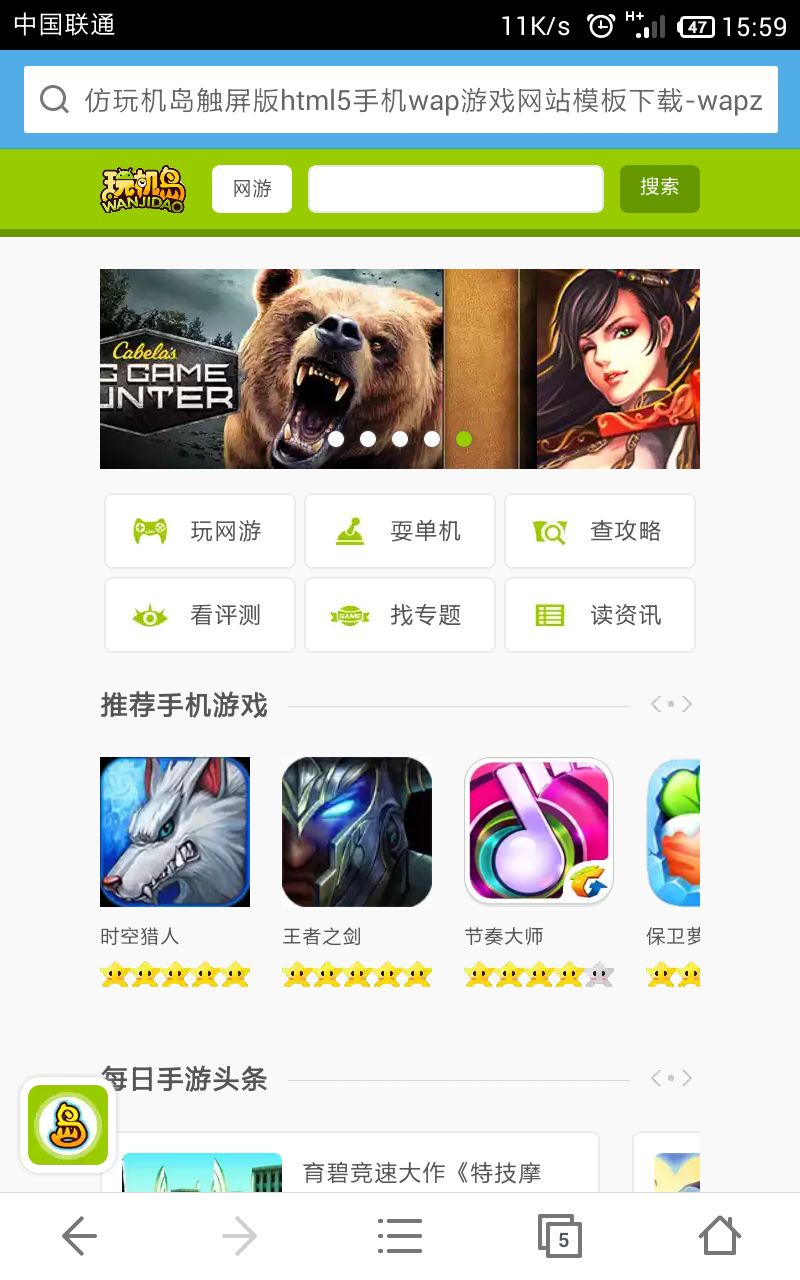Tap the browser address bar

coord(400,100)
